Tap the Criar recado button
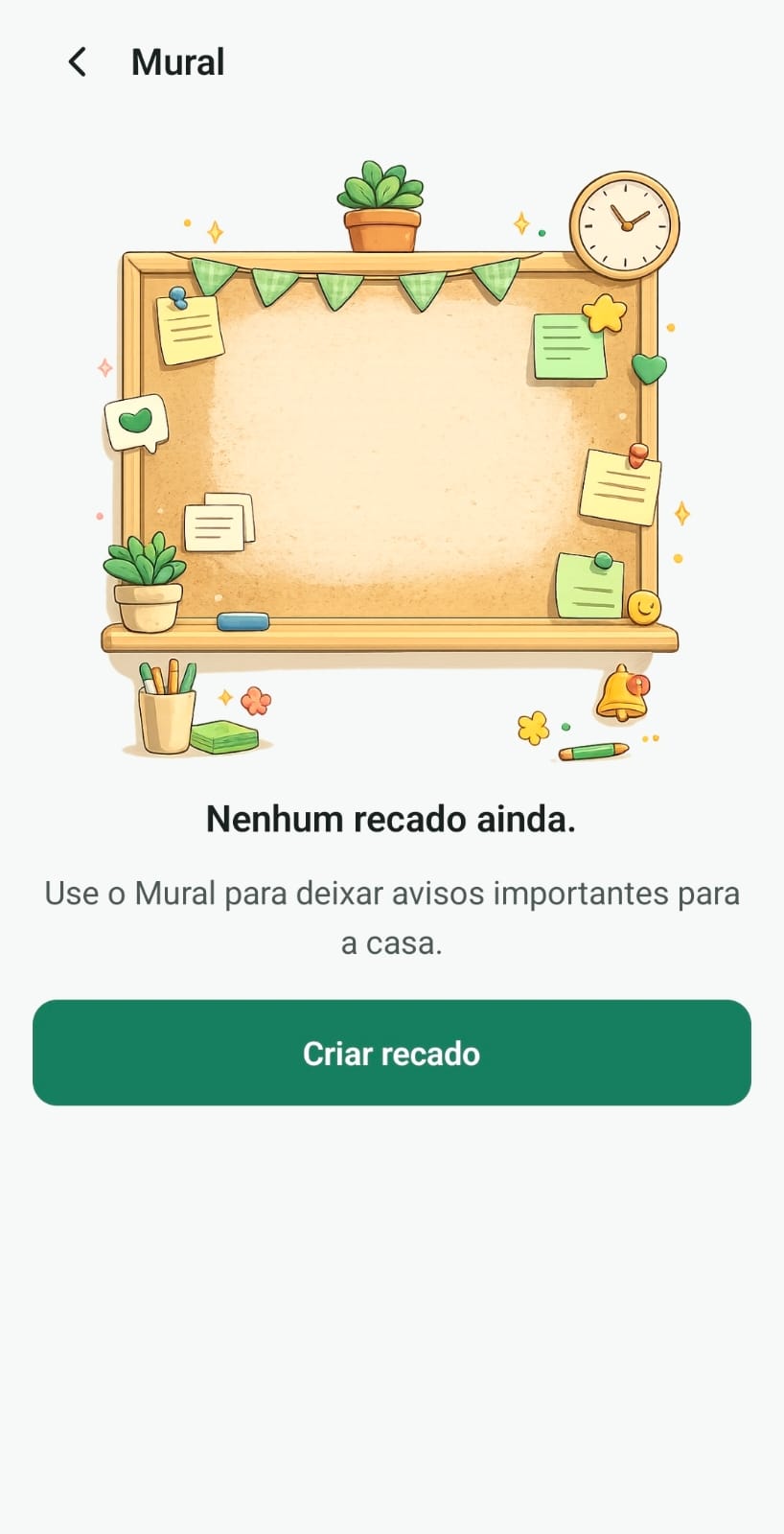 click(392, 1053)
